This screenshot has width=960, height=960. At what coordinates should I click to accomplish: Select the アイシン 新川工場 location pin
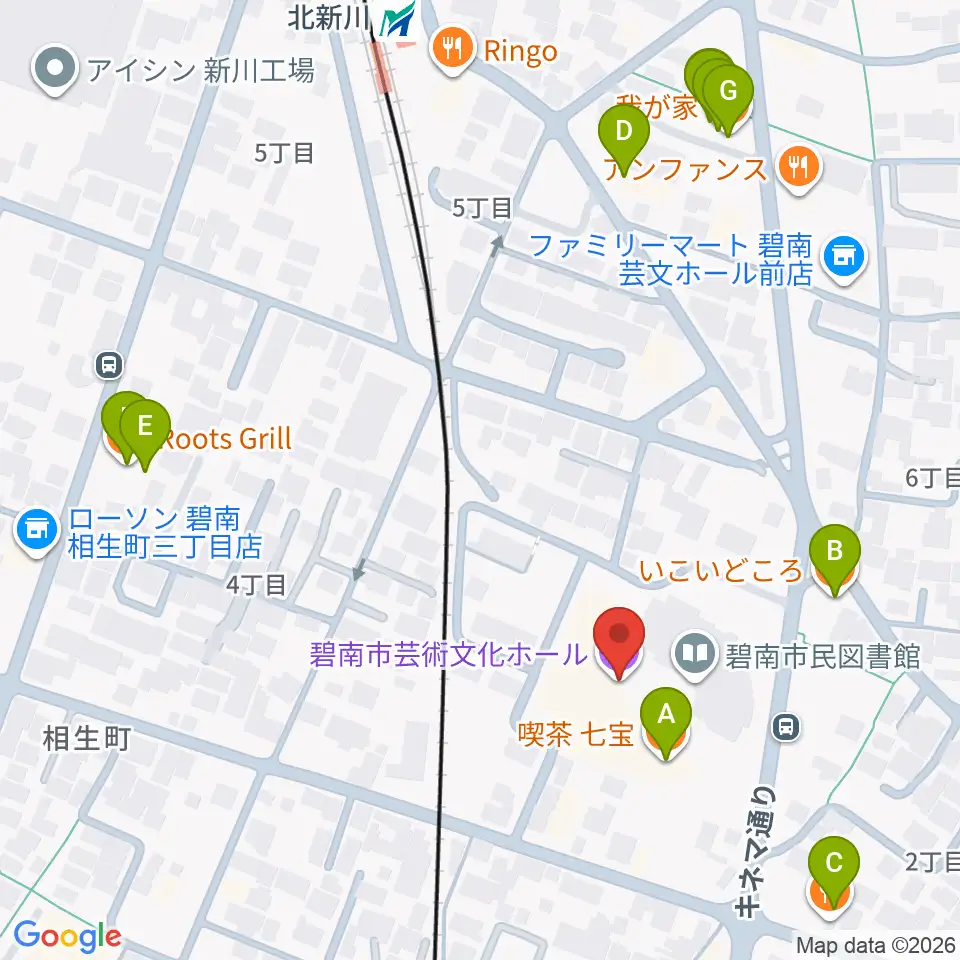point(55,69)
